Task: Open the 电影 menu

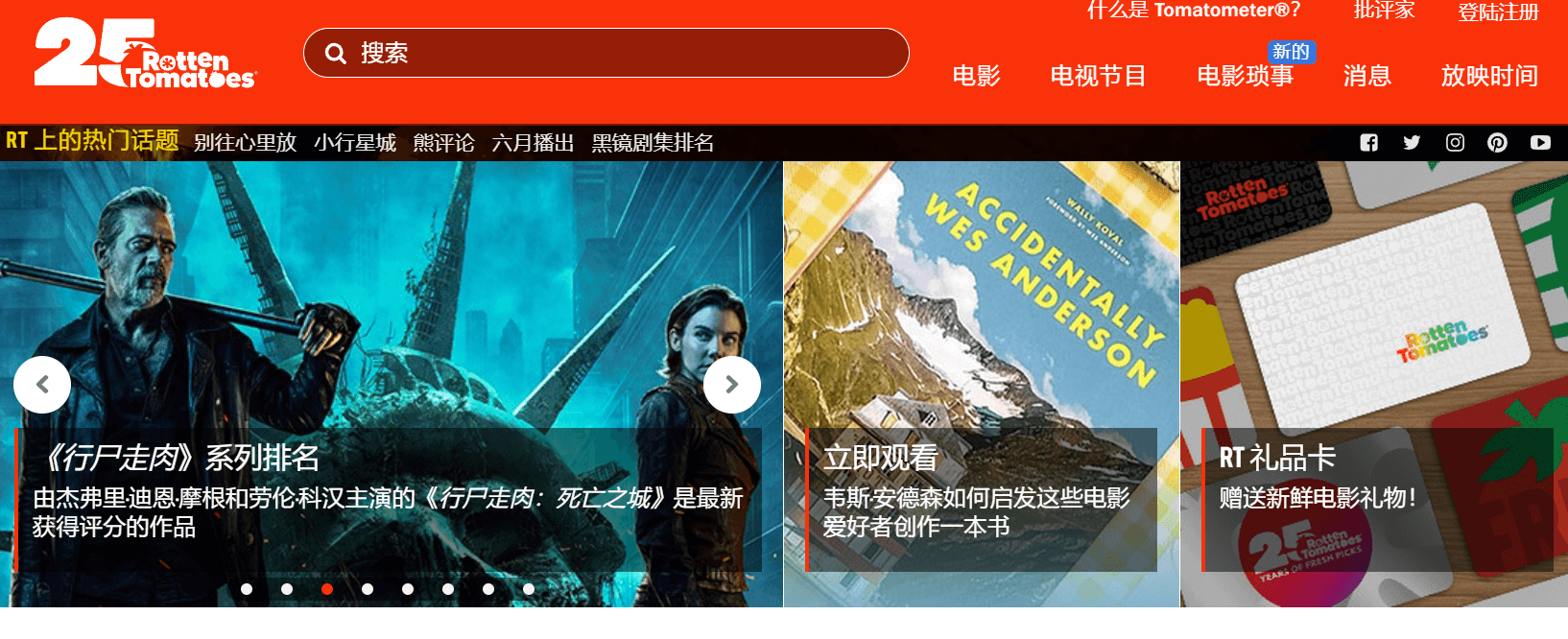Action: coord(976,76)
